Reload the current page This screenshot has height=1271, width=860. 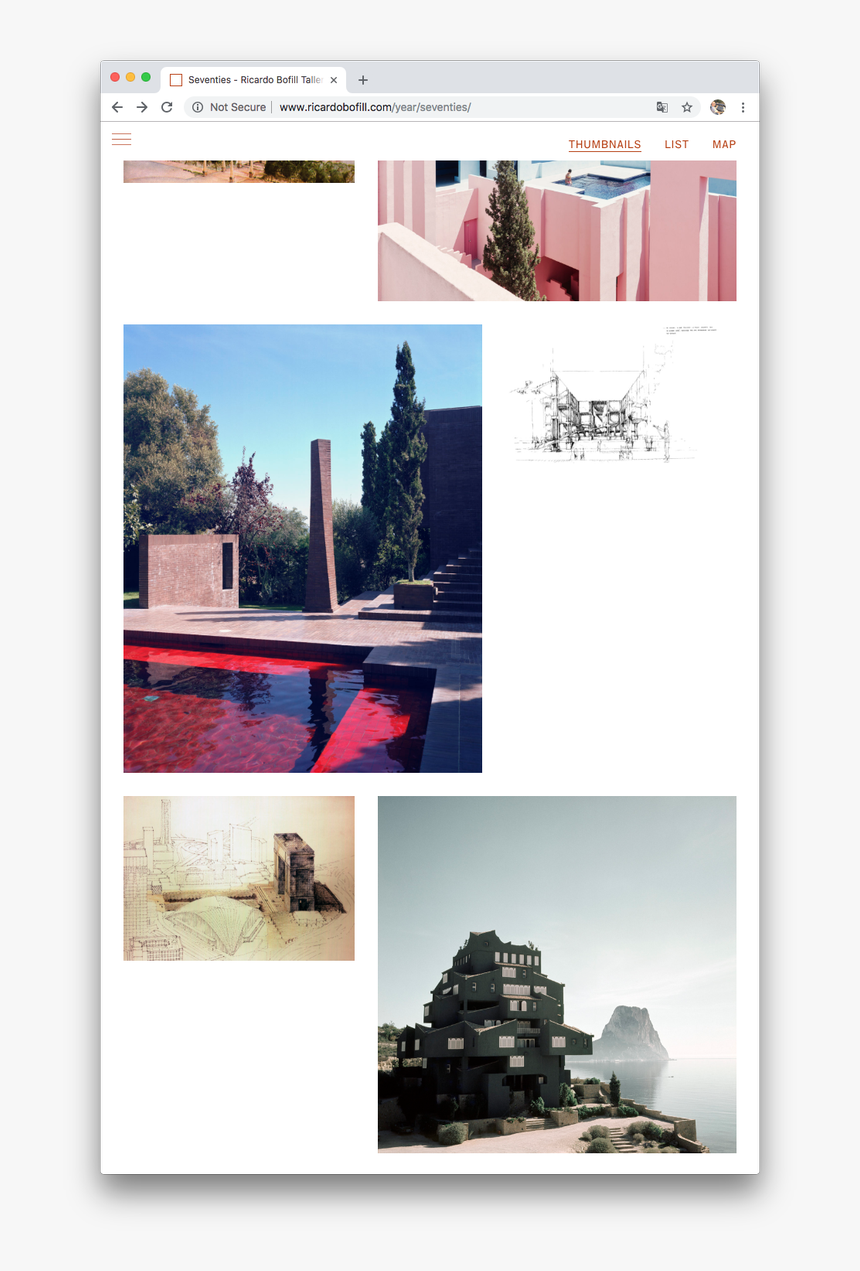coord(167,107)
